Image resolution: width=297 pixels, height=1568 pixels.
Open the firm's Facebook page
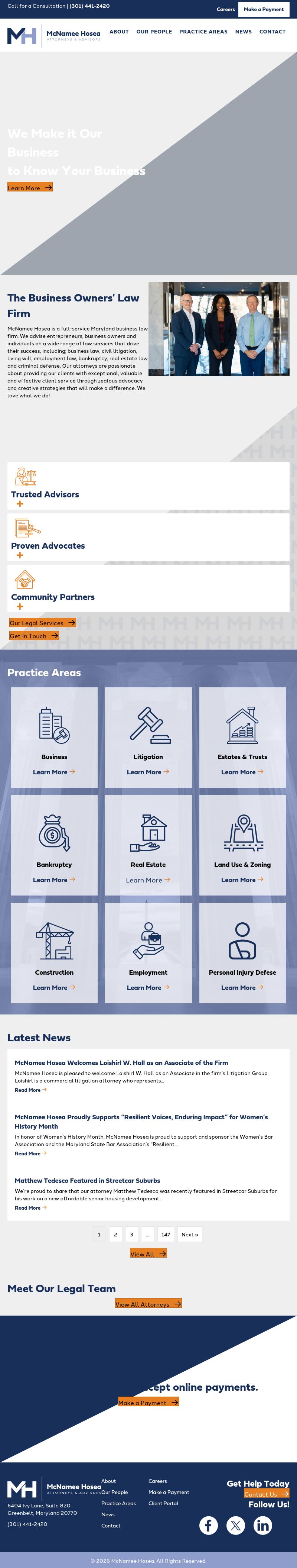point(208,1525)
